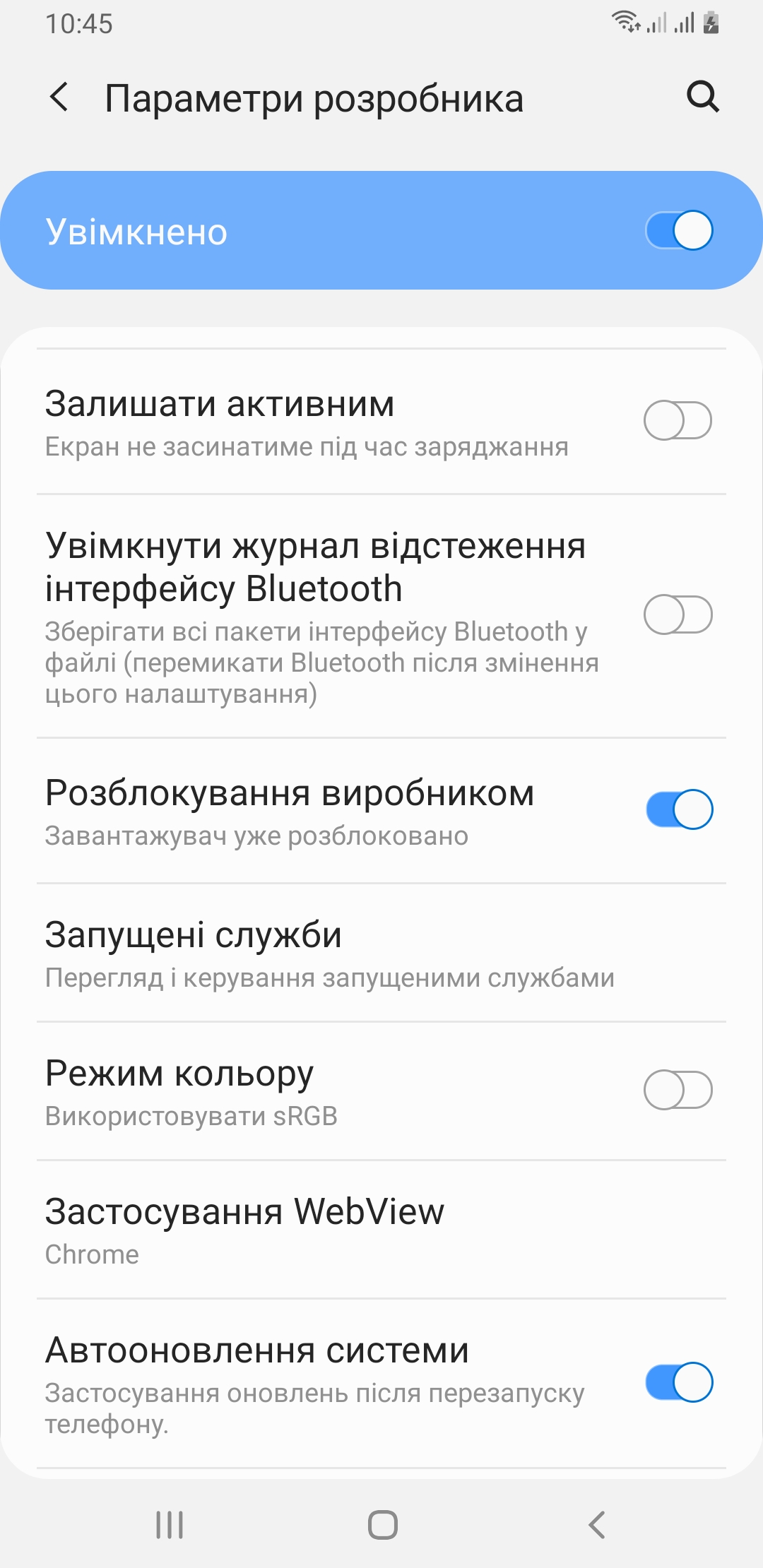Toggle журнал відстеження інтерфейсу Bluetooth
Viewport: 763px width, 1568px height.
[x=678, y=614]
